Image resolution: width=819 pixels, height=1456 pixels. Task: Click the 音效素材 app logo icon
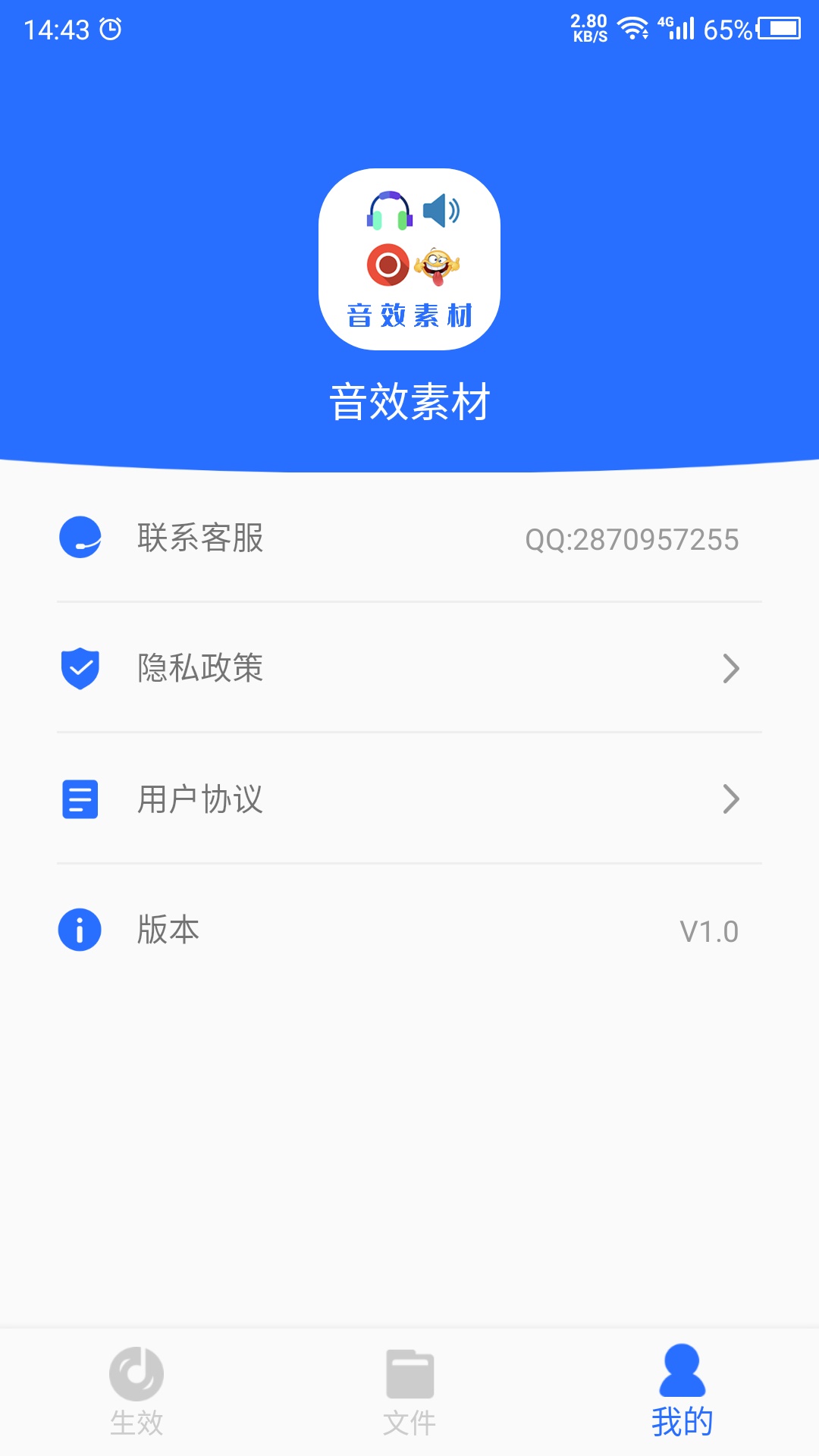(409, 258)
